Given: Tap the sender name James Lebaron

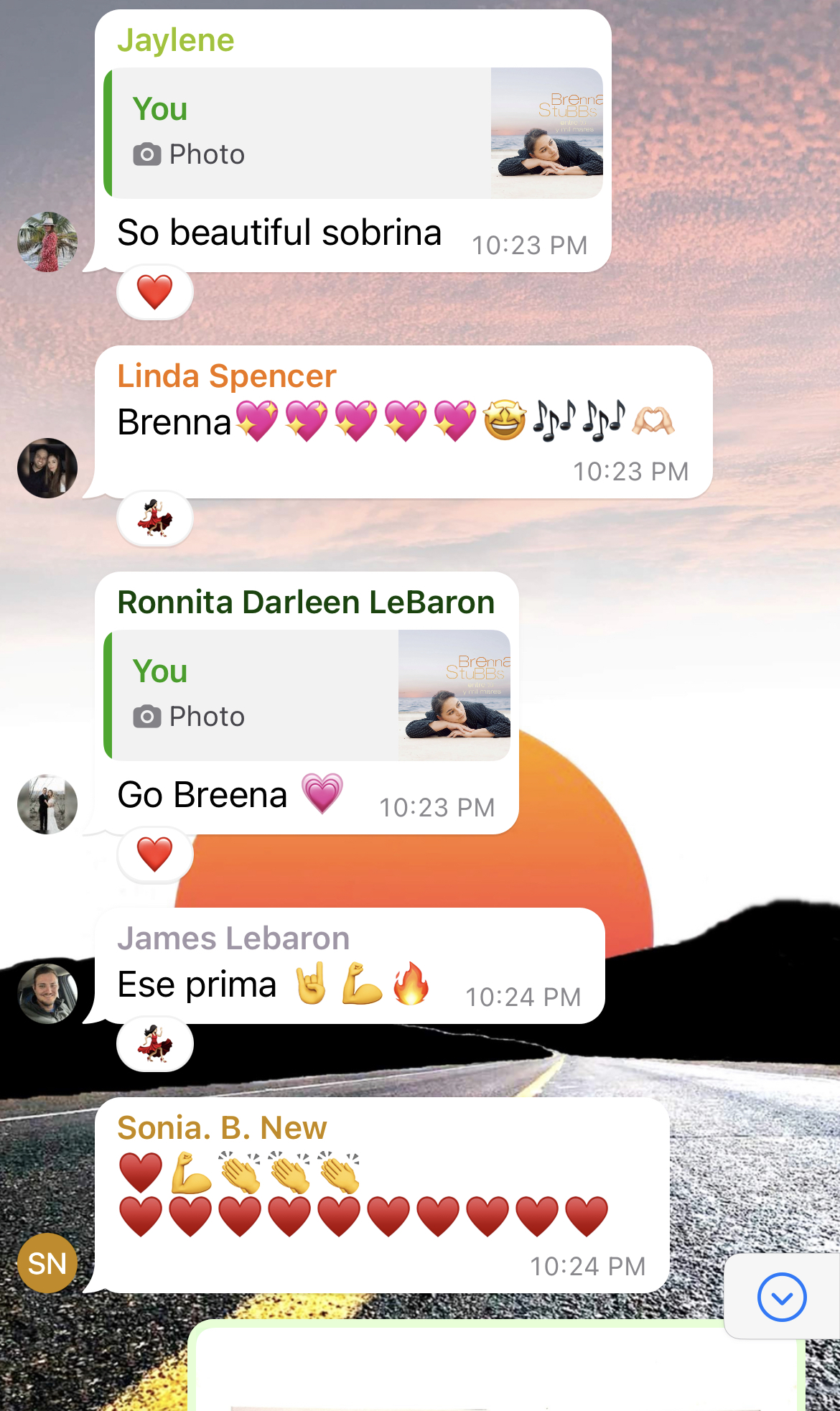Looking at the screenshot, I should pyautogui.click(x=233, y=939).
